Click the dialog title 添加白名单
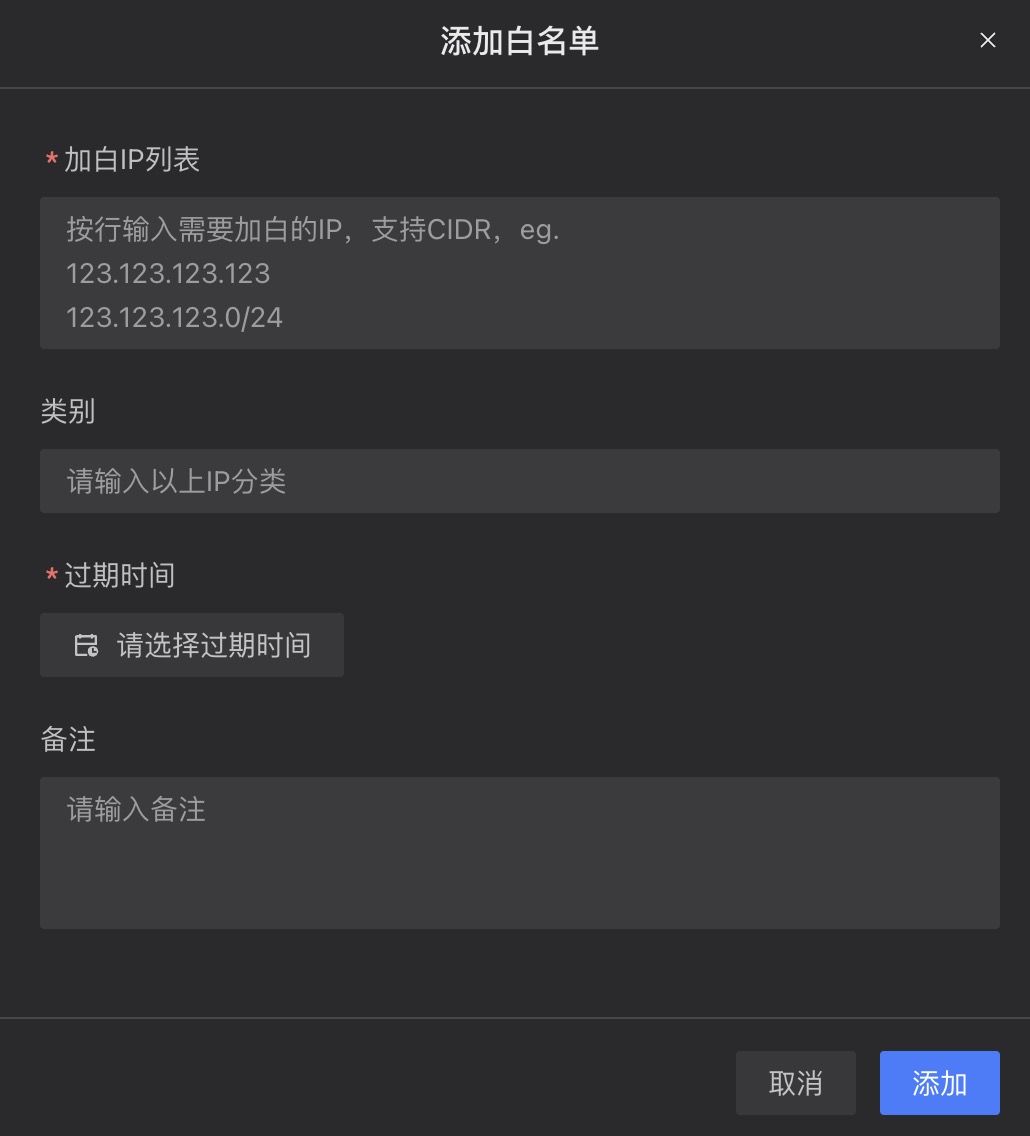This screenshot has height=1136, width=1030. 520,41
